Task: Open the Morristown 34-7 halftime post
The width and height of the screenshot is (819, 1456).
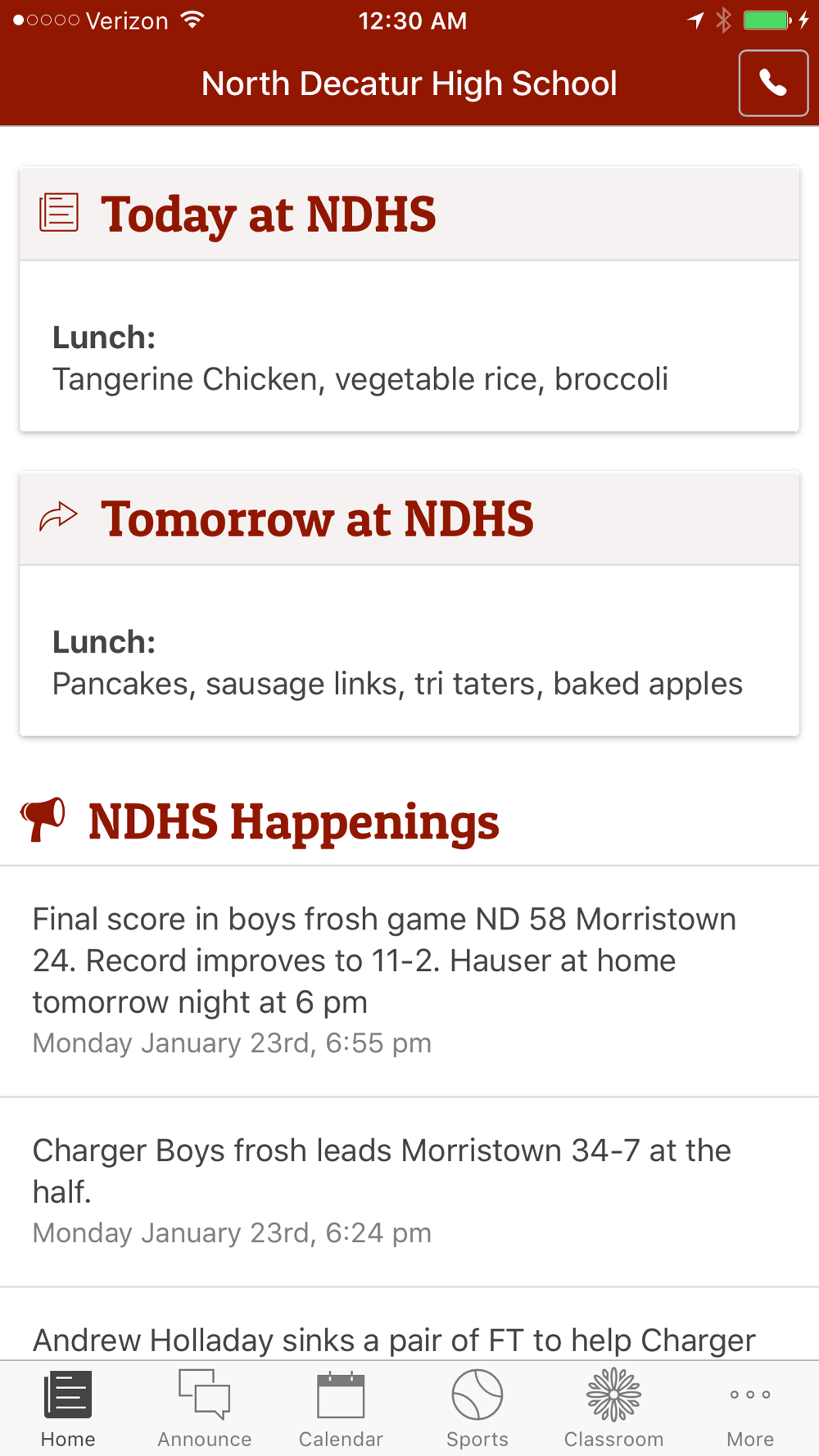Action: pyautogui.click(x=409, y=1191)
